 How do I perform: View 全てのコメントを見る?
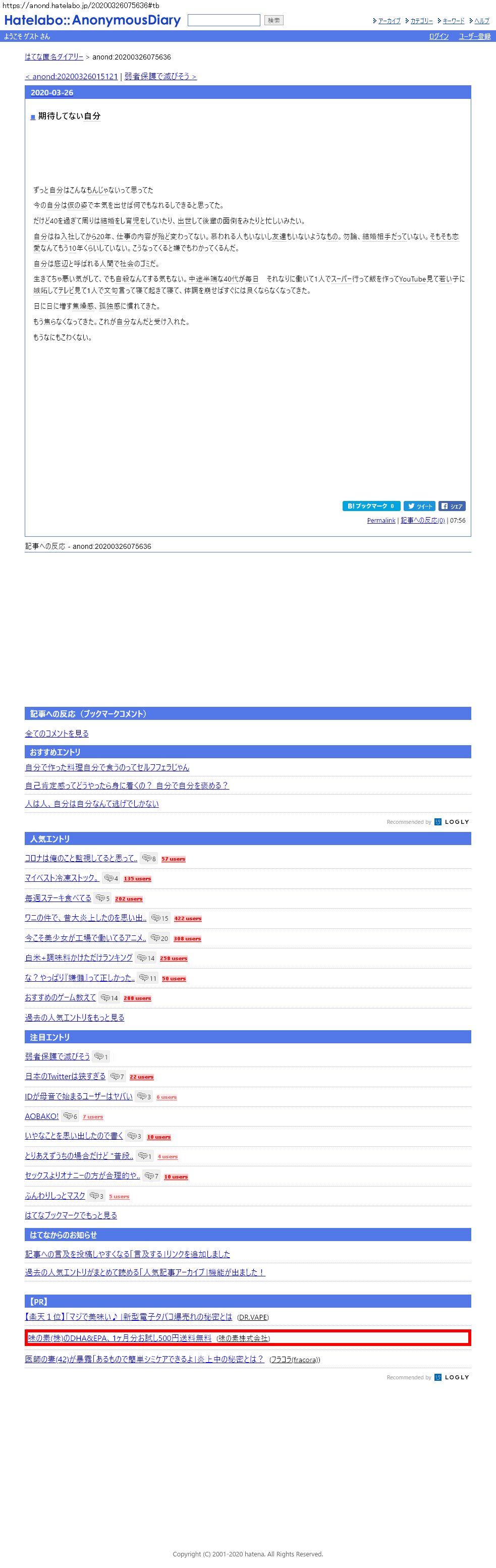pos(57,734)
